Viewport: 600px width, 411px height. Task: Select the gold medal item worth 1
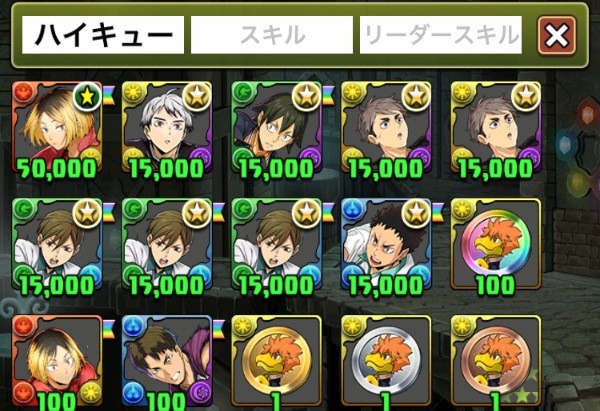[275, 360]
